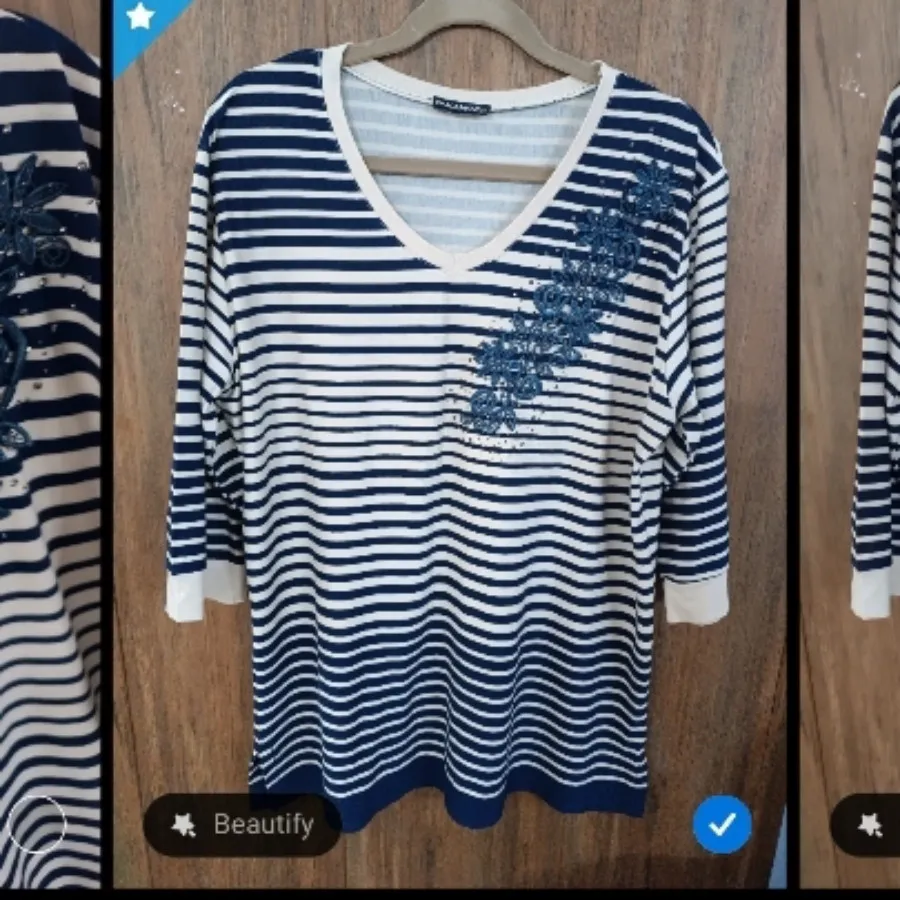Tap the Beautify icon on the right photo
Viewport: 900px width, 900px height.
tap(870, 825)
